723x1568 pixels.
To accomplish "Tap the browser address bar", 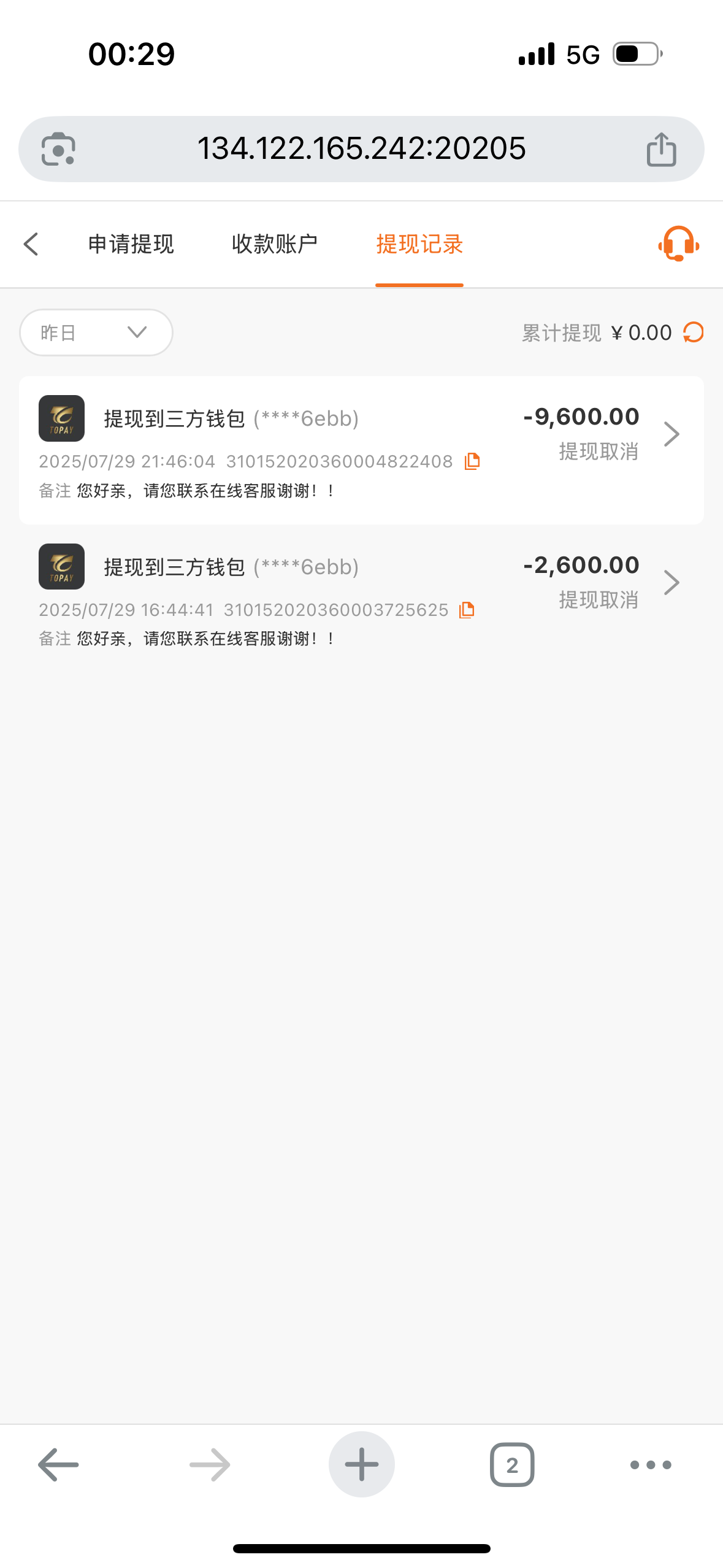I will click(361, 149).
